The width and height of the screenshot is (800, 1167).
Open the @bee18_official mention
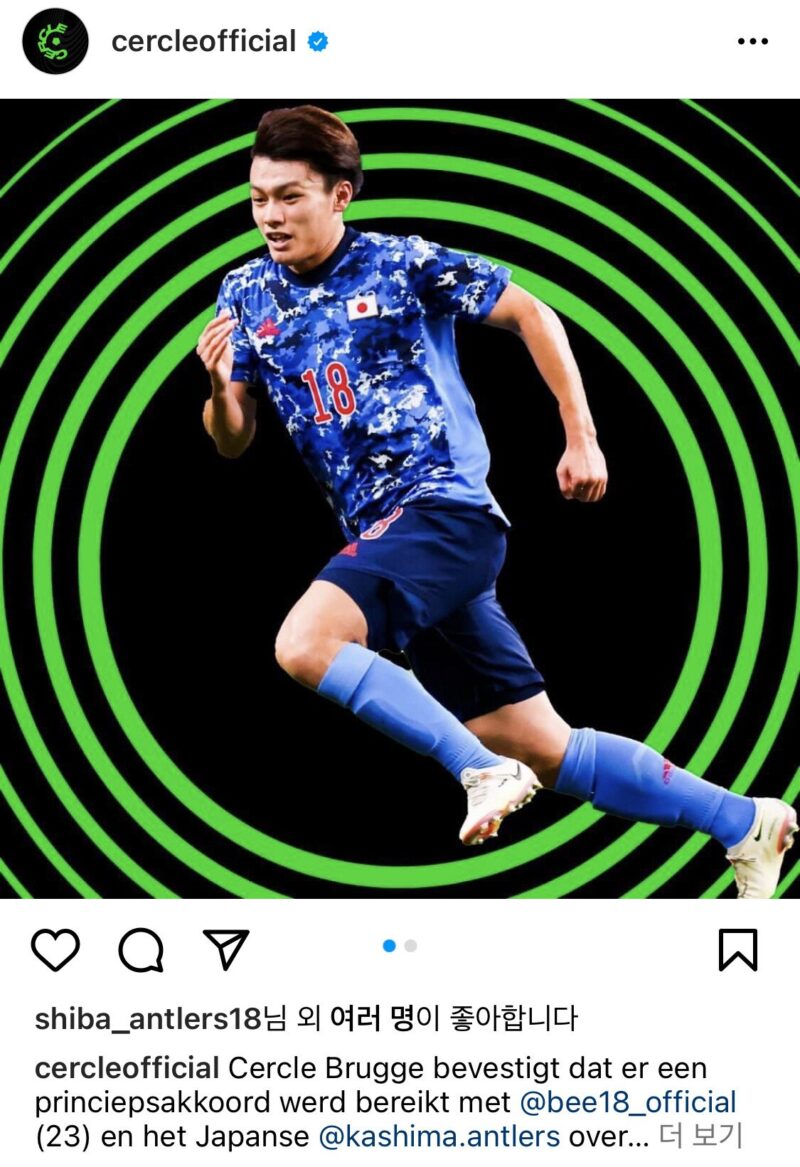628,1103
